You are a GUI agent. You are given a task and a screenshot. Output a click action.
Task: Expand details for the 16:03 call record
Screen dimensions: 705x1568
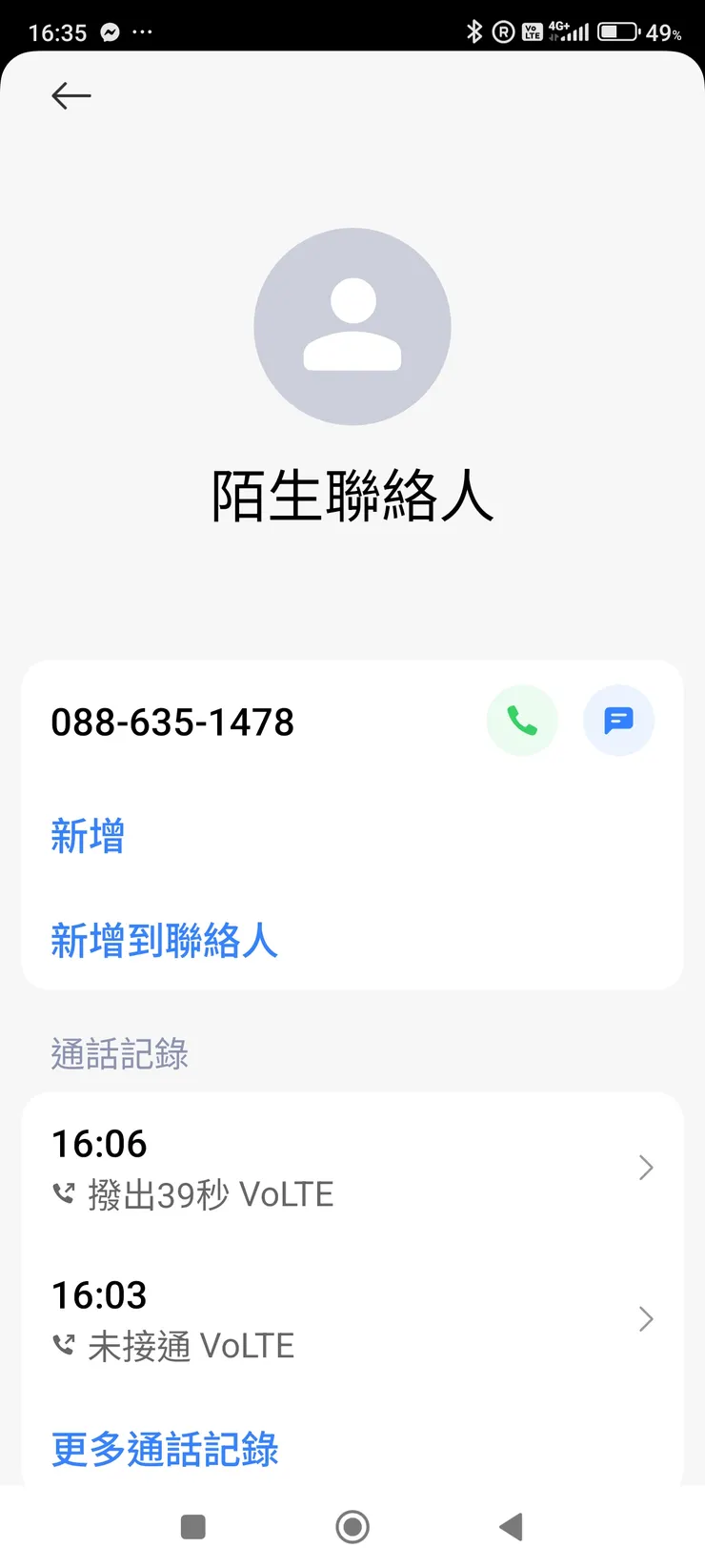coord(646,1319)
